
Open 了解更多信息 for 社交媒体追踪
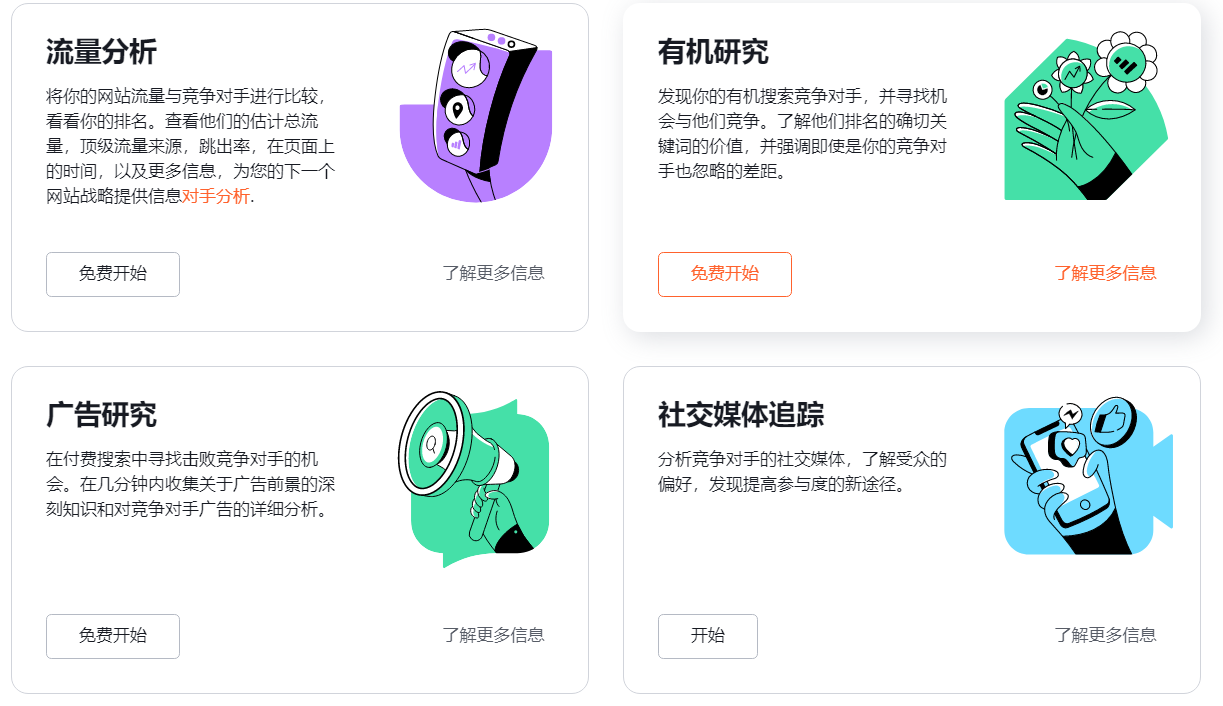click(1105, 635)
